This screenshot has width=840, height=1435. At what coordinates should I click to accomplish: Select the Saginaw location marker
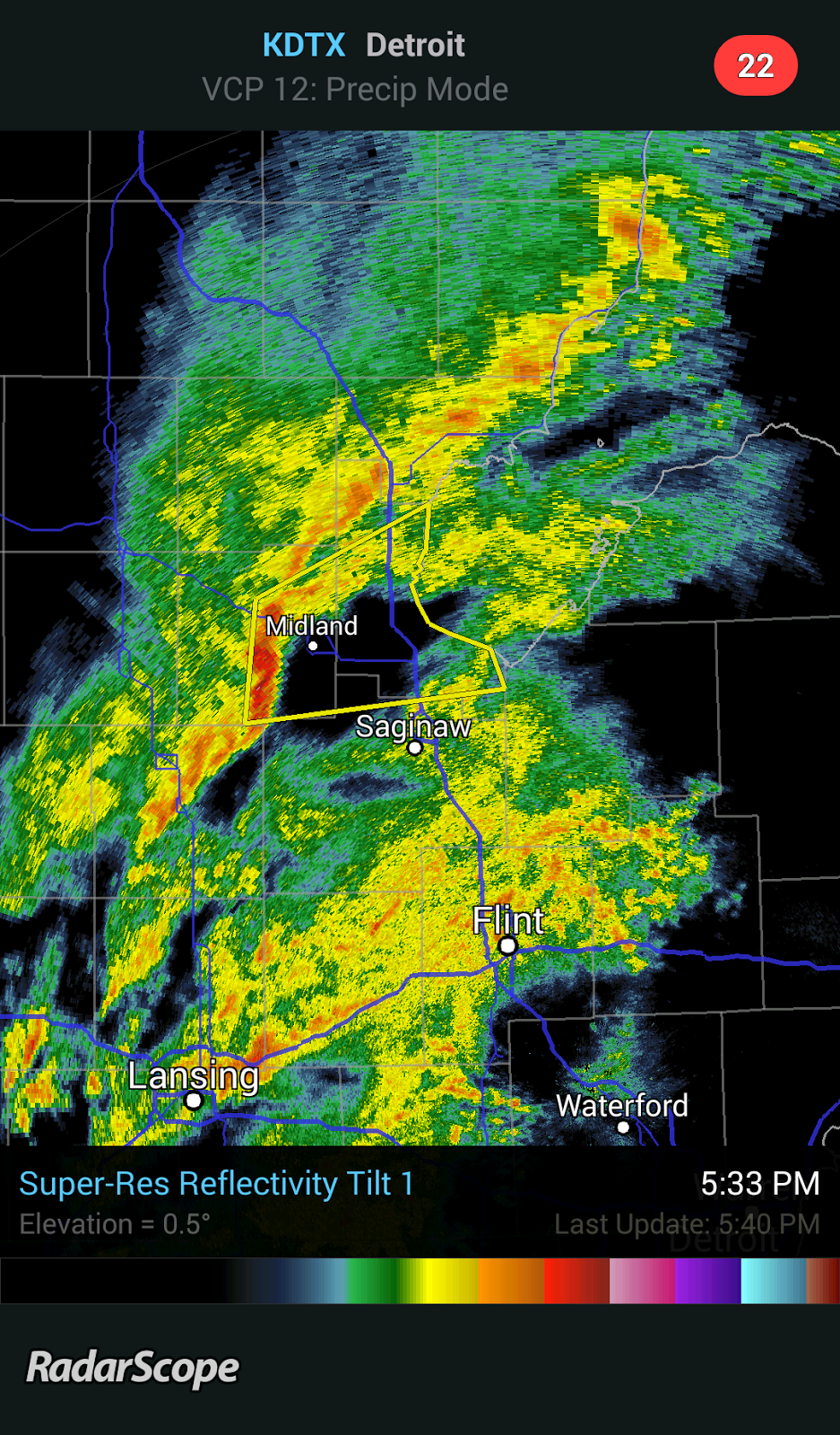pos(415,747)
